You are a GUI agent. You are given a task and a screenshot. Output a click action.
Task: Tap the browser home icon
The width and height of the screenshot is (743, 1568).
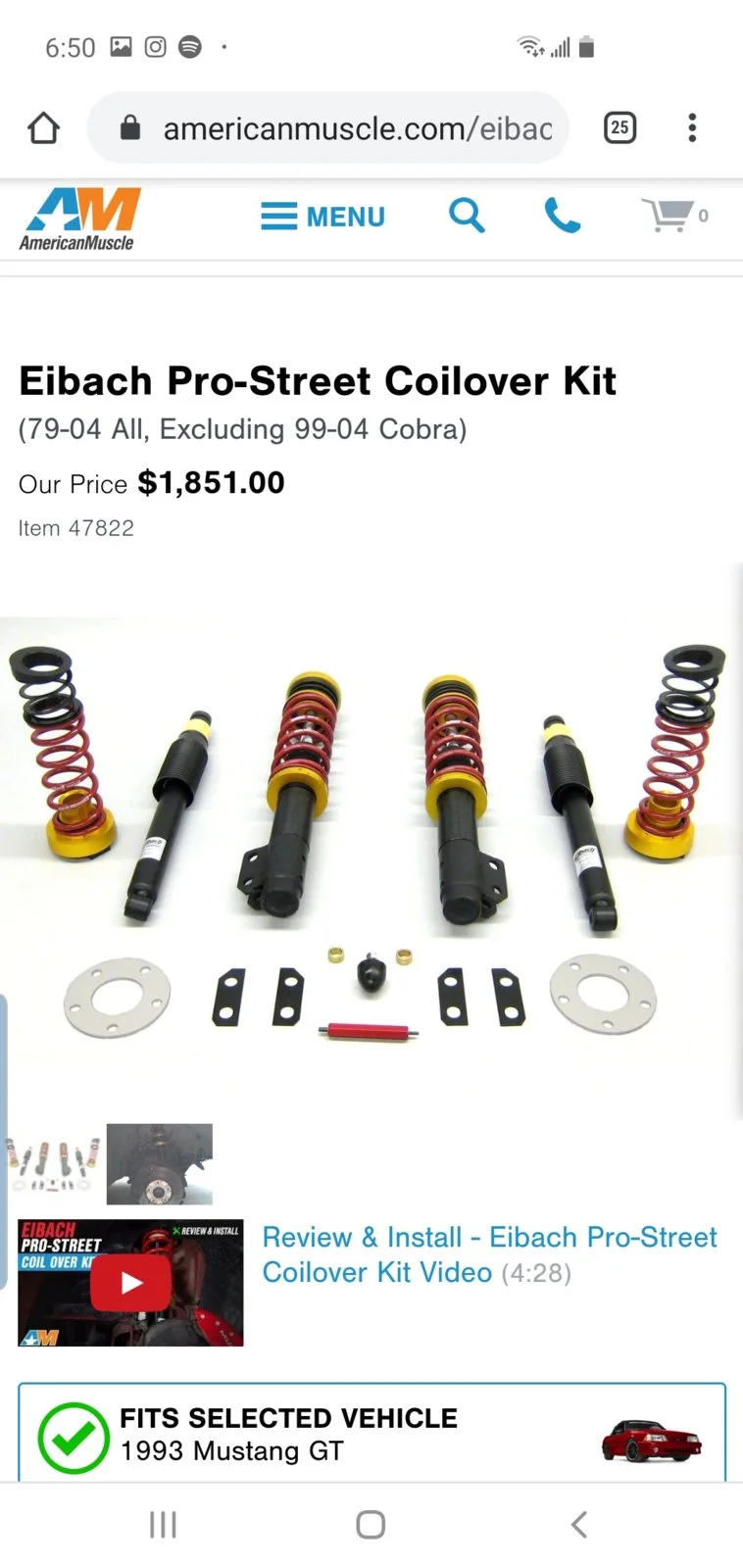tap(43, 128)
